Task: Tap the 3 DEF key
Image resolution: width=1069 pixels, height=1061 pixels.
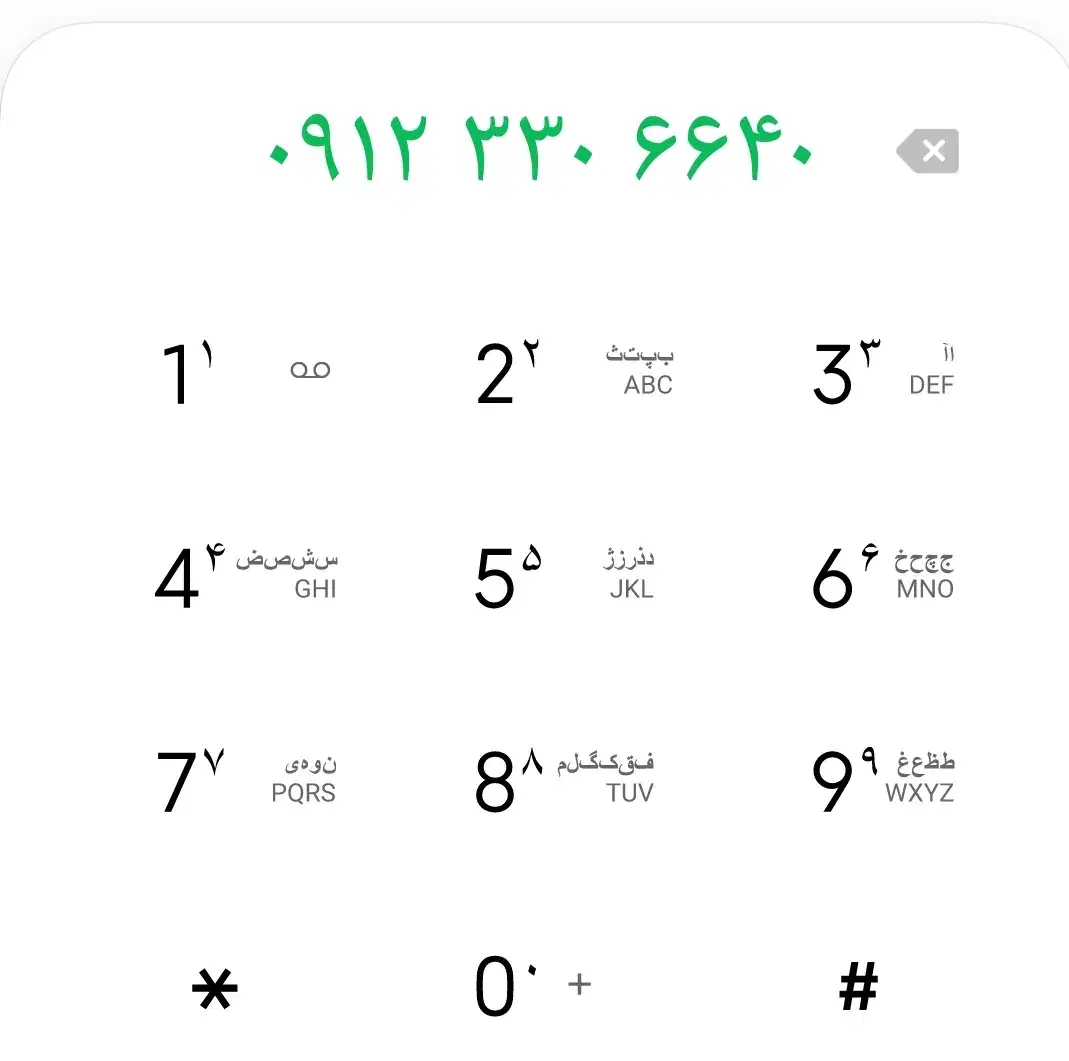Action: pyautogui.click(x=882, y=372)
